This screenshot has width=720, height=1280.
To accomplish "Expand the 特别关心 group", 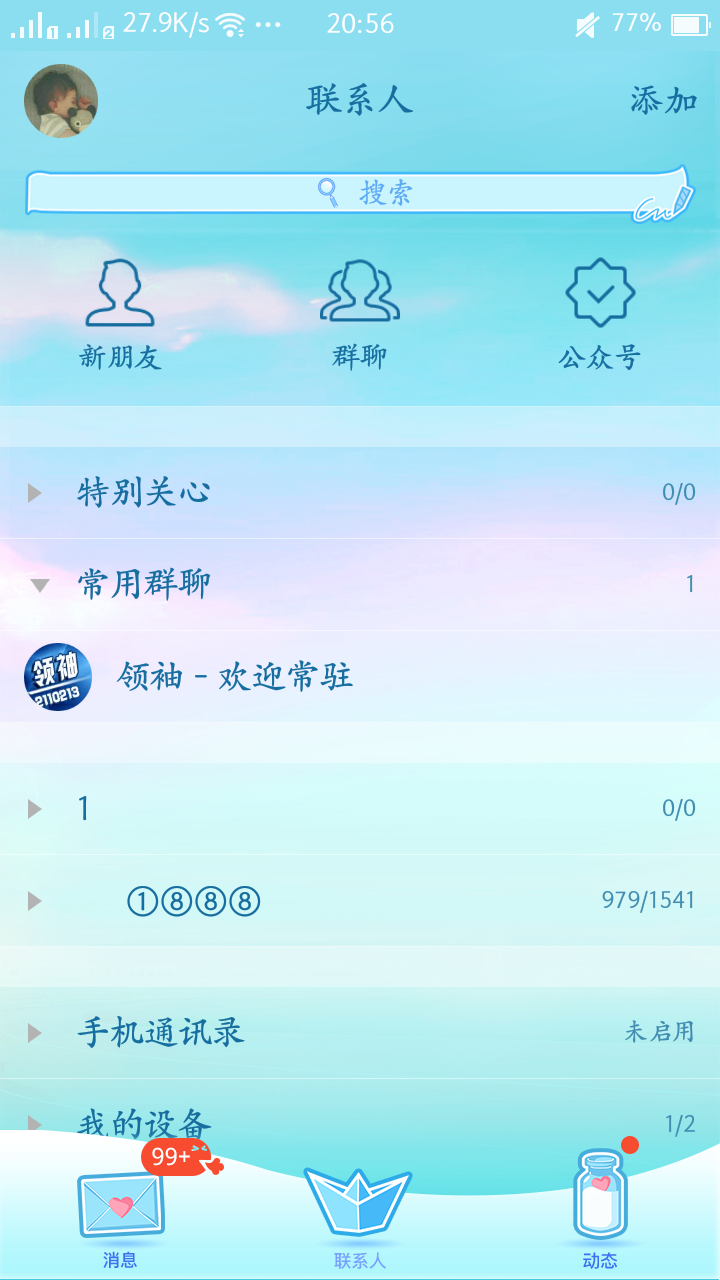I will pos(360,492).
